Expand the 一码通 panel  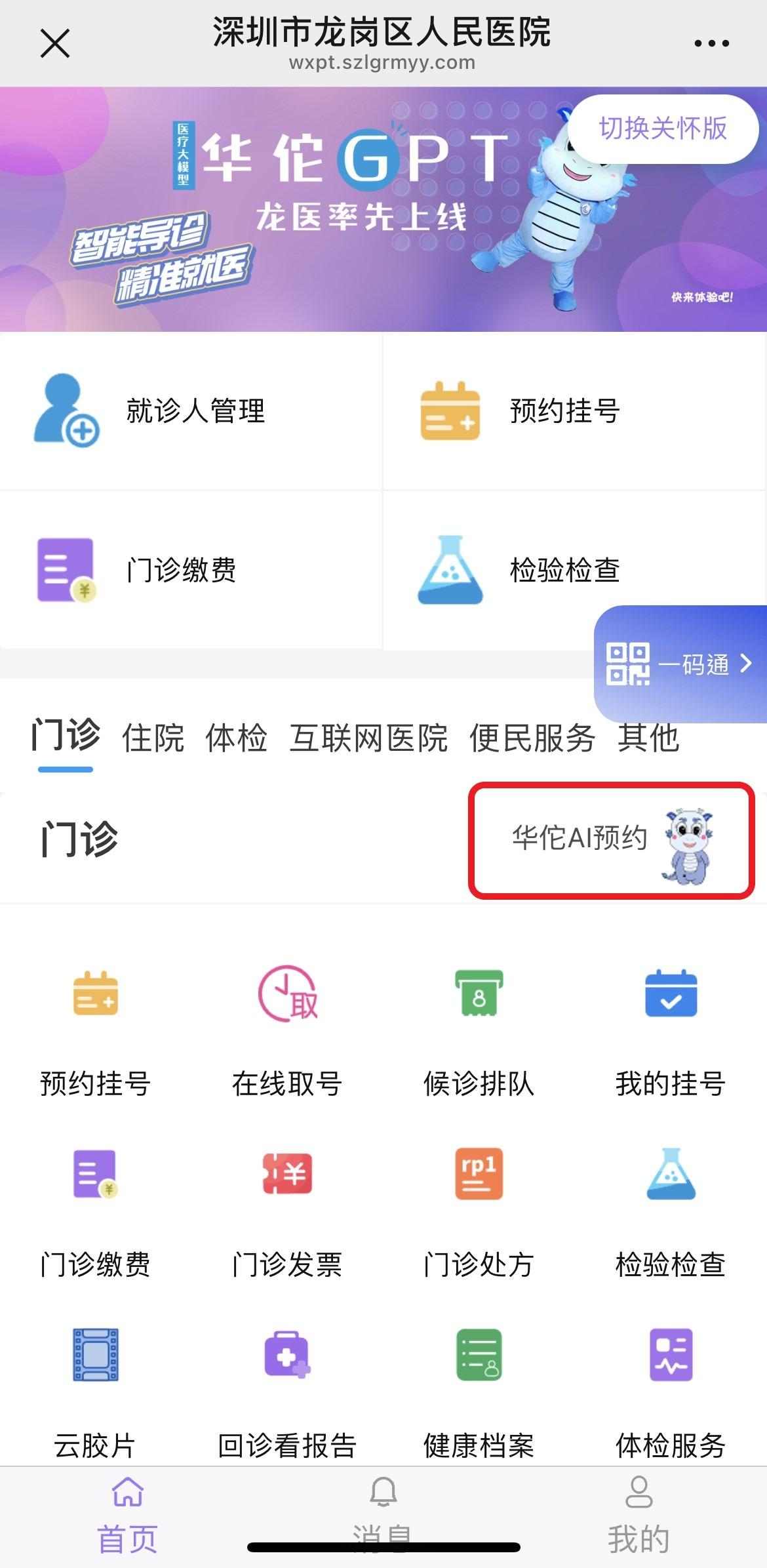682,664
